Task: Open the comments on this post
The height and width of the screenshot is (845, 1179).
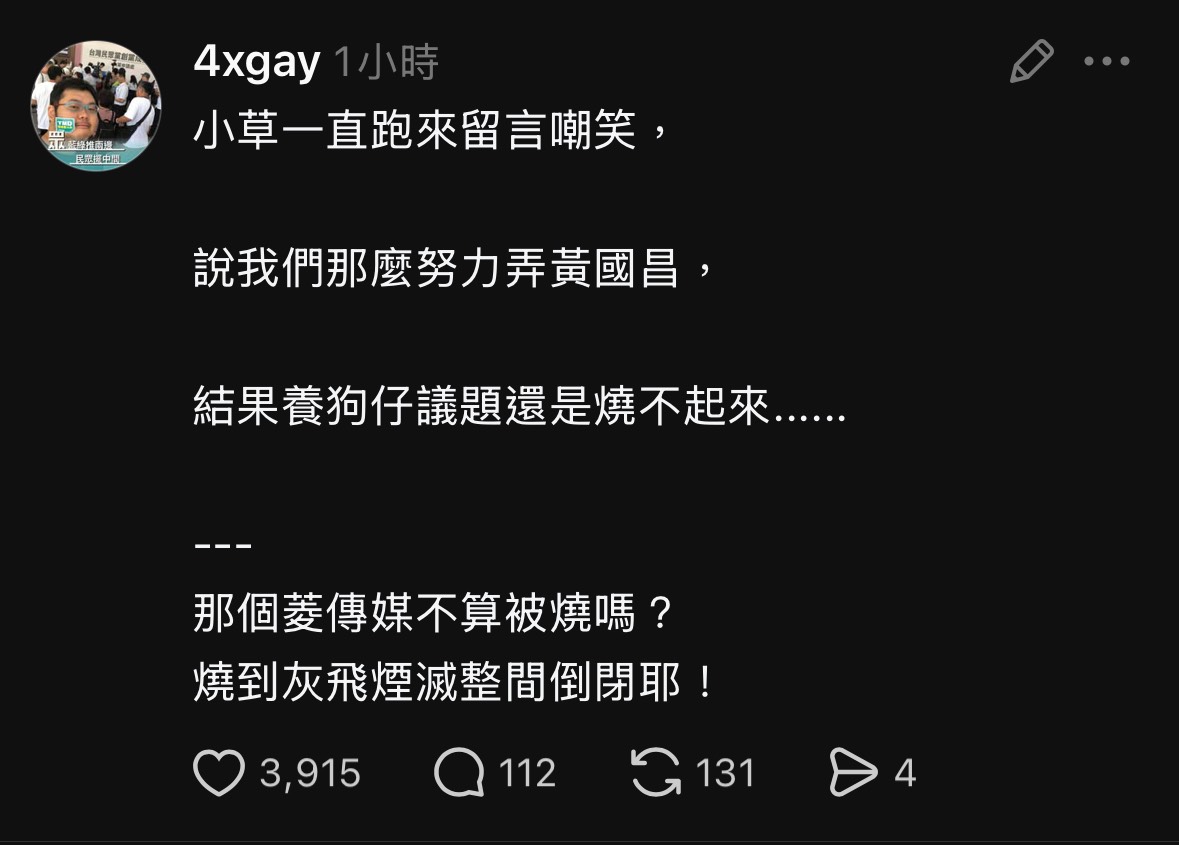Action: point(459,774)
